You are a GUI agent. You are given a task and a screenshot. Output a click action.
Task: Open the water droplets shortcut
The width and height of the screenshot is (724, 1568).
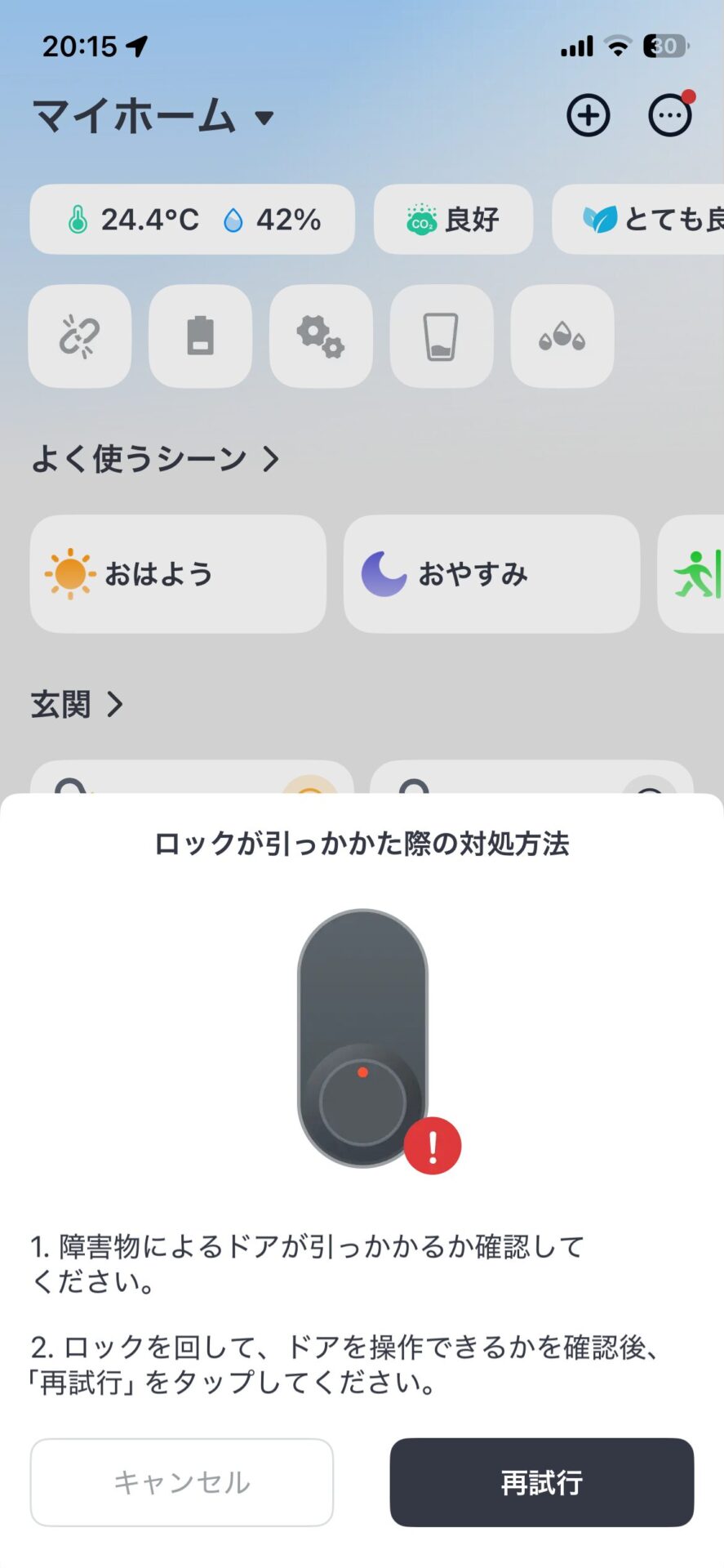562,336
